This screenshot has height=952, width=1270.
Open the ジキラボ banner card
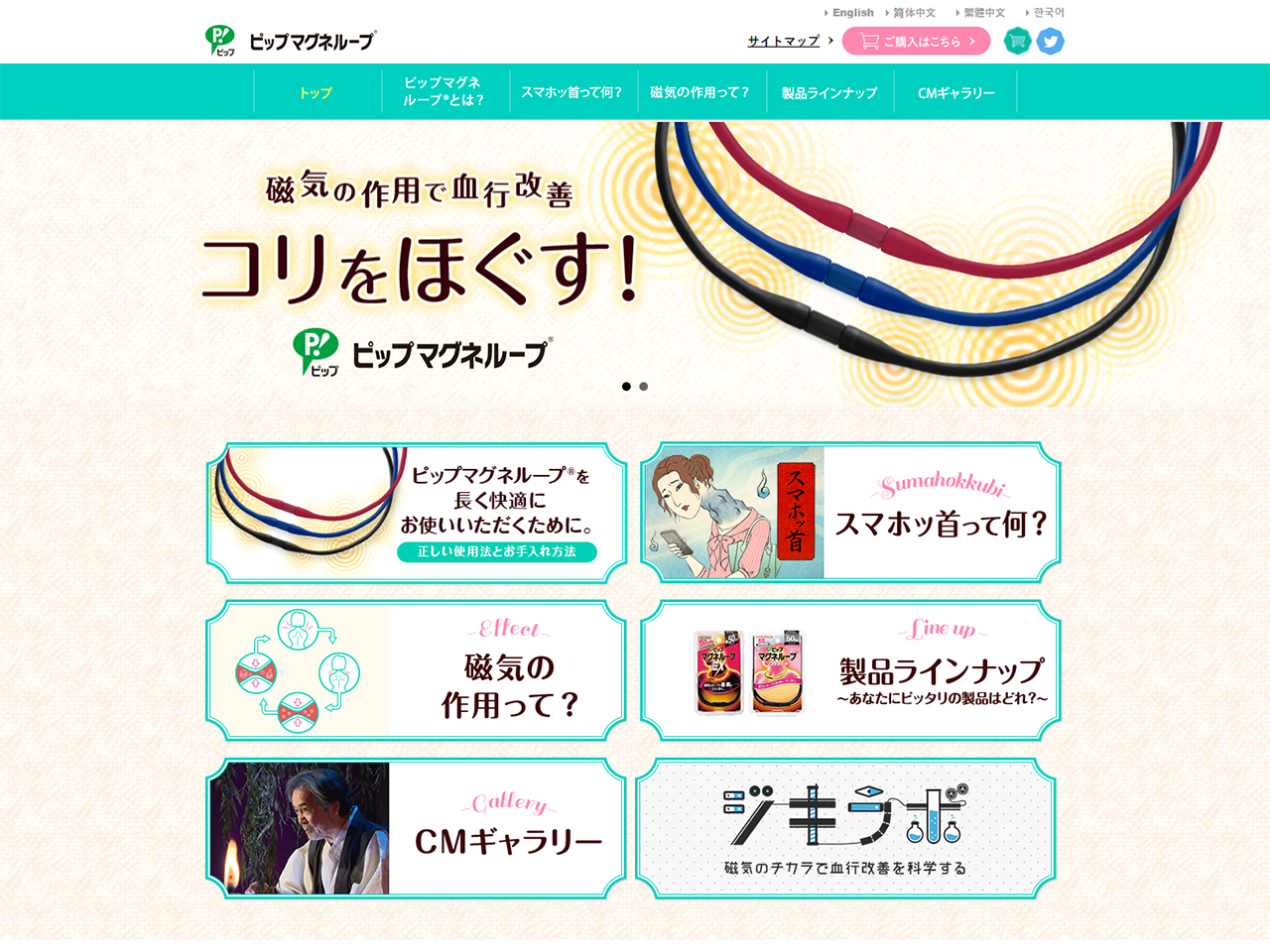pos(845,828)
